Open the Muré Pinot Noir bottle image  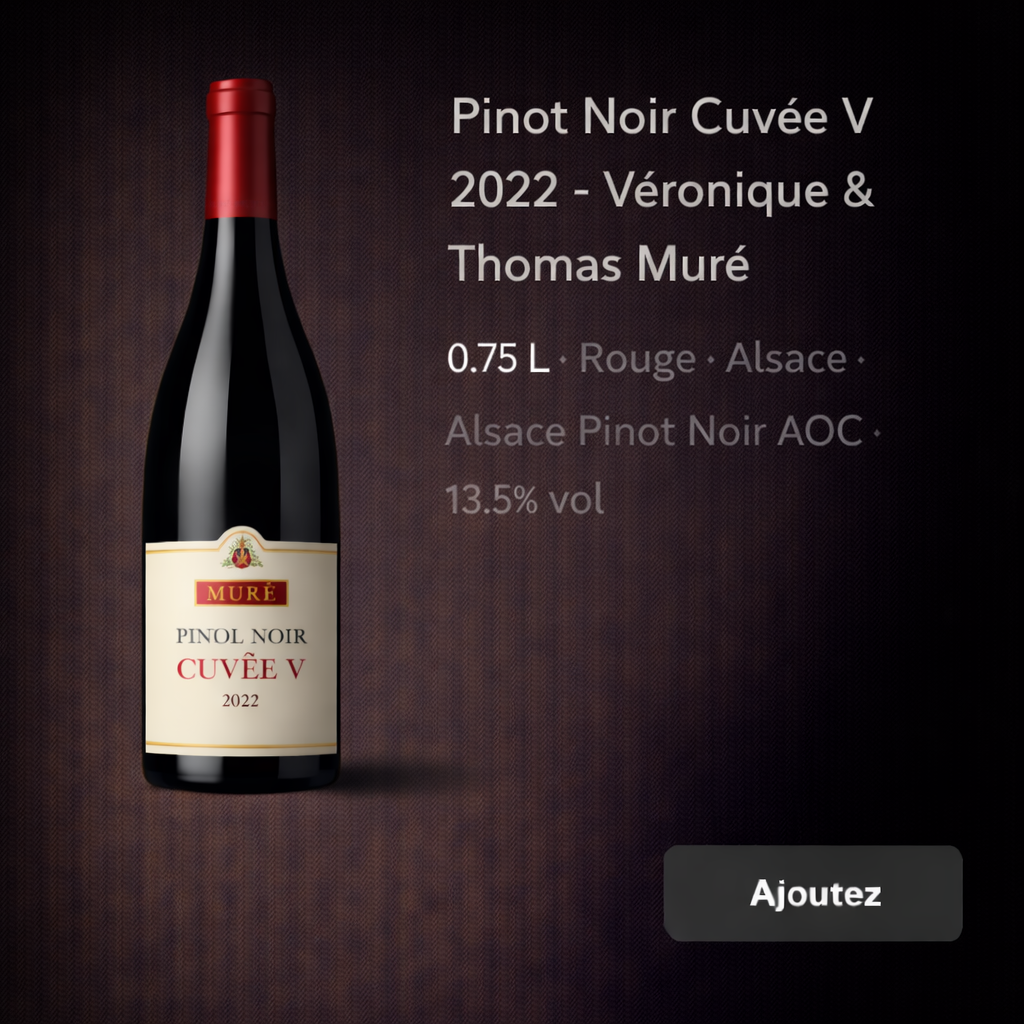coord(241,440)
